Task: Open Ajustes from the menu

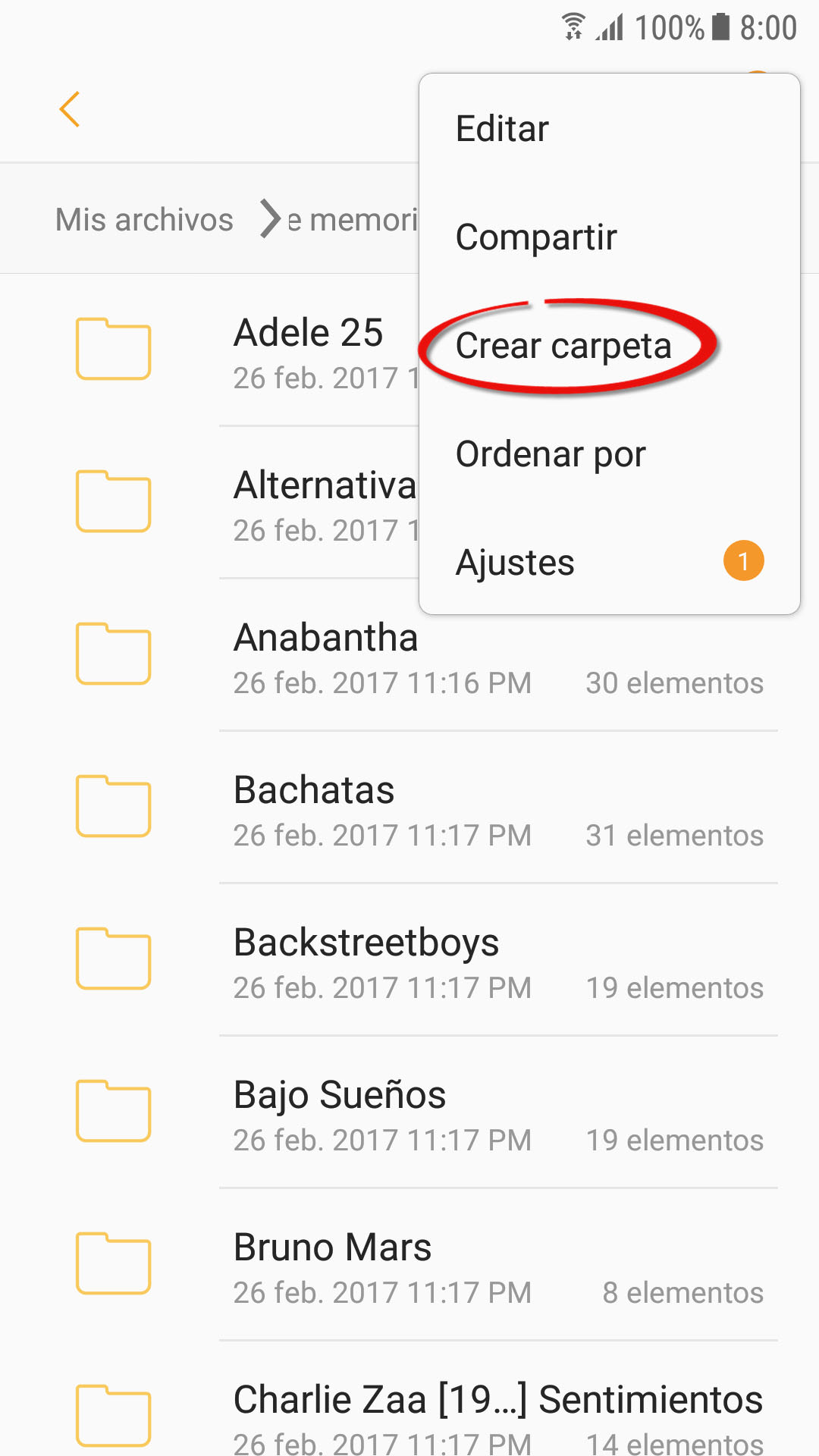Action: pyautogui.click(x=516, y=563)
